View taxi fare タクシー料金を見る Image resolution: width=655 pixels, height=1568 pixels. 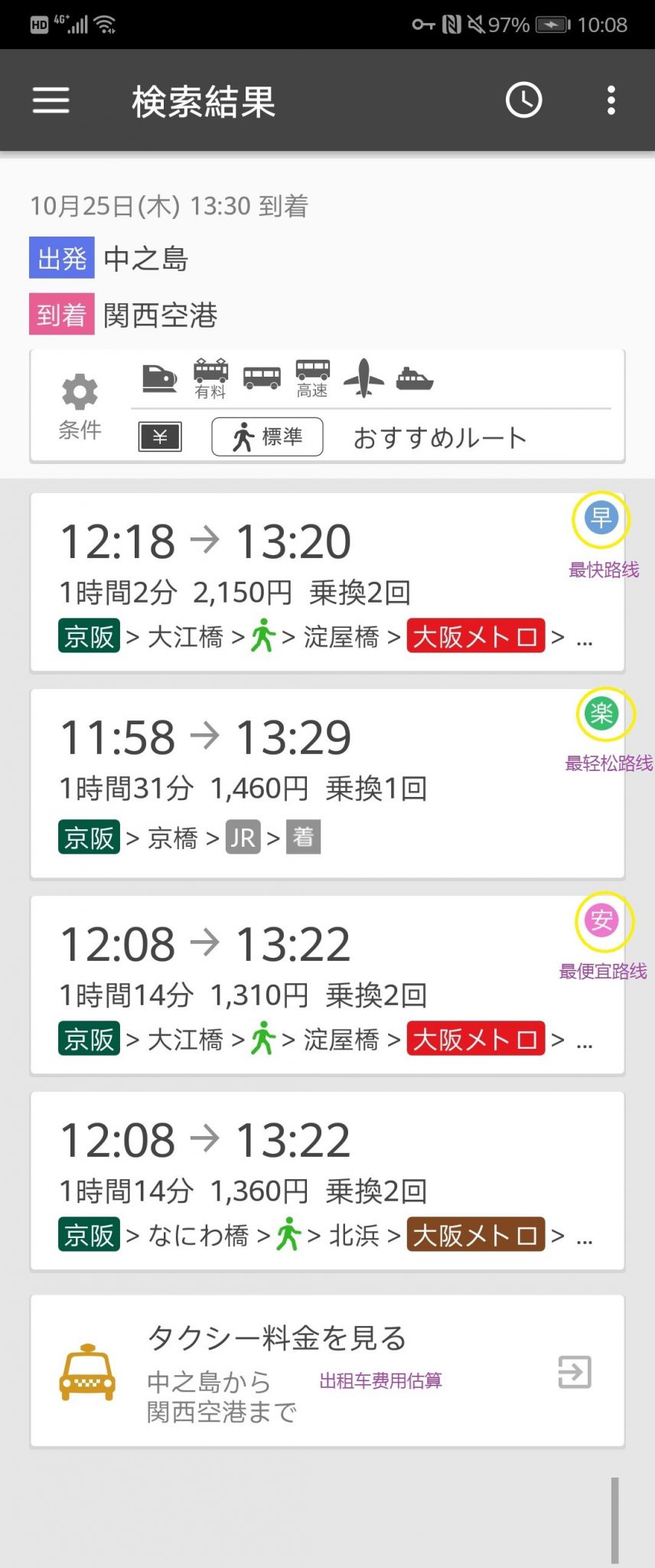(x=327, y=1370)
